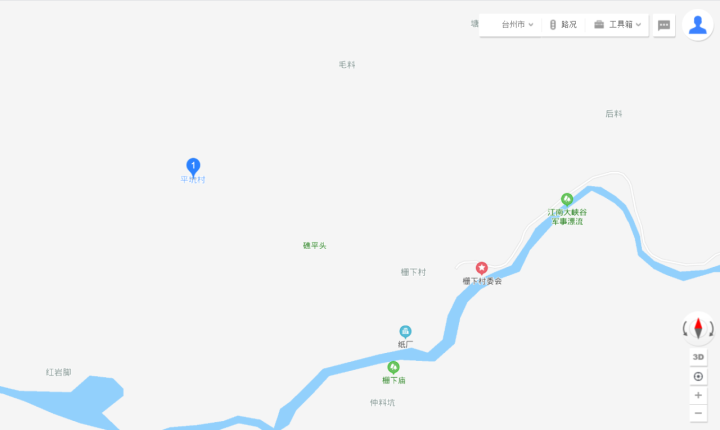720x430 pixels.
Task: Zoom in with the plus button
Action: (x=698, y=395)
